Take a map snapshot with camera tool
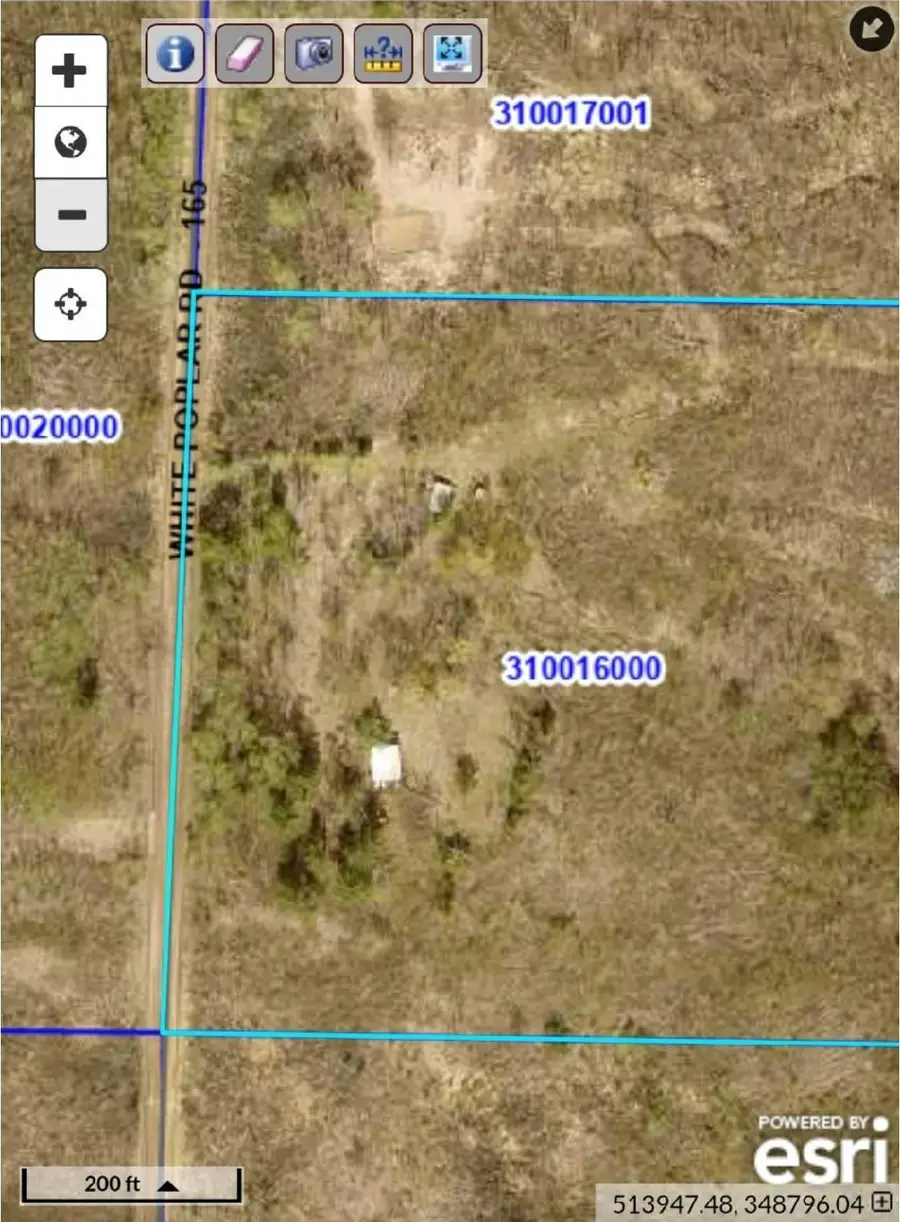The width and height of the screenshot is (900, 1222). [313, 53]
